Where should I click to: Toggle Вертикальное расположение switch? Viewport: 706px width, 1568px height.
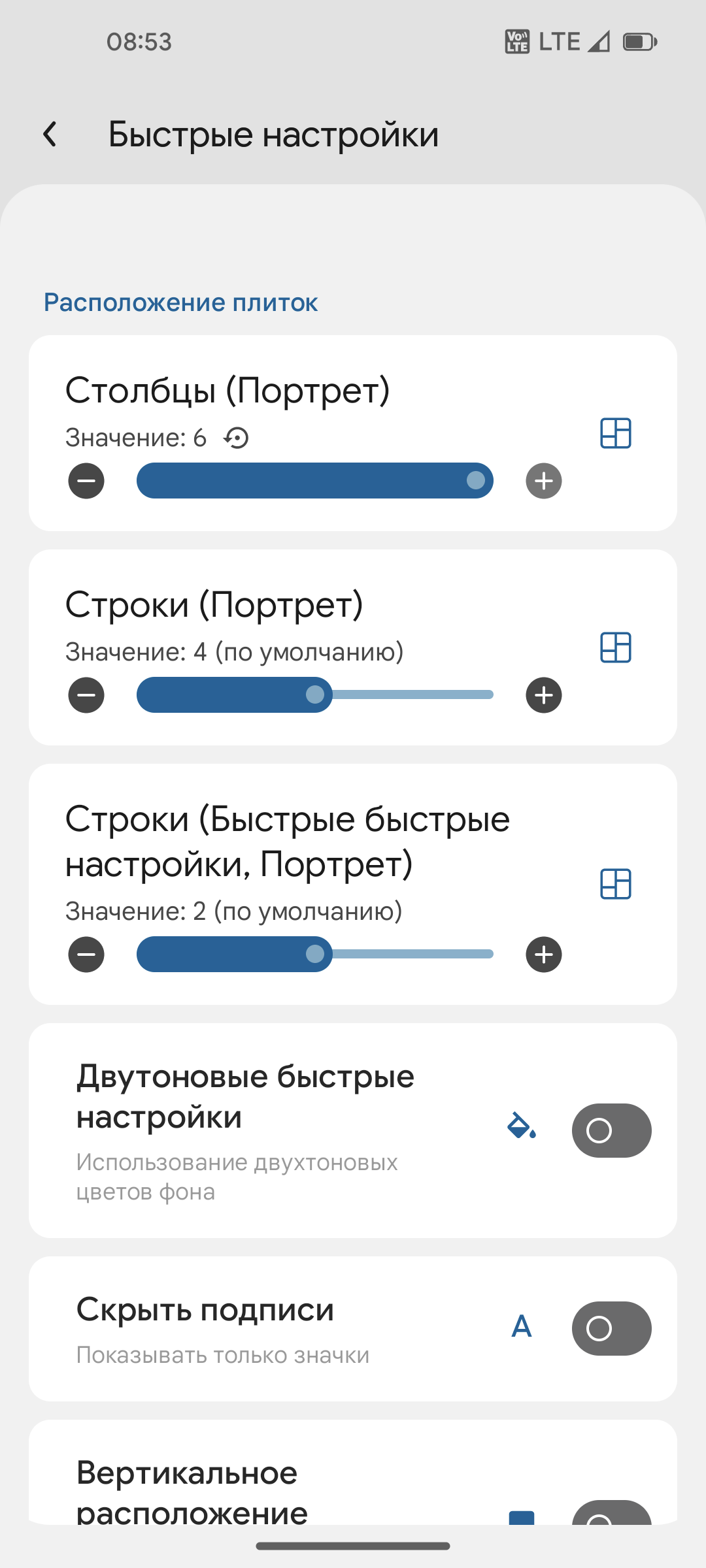coord(611,1513)
